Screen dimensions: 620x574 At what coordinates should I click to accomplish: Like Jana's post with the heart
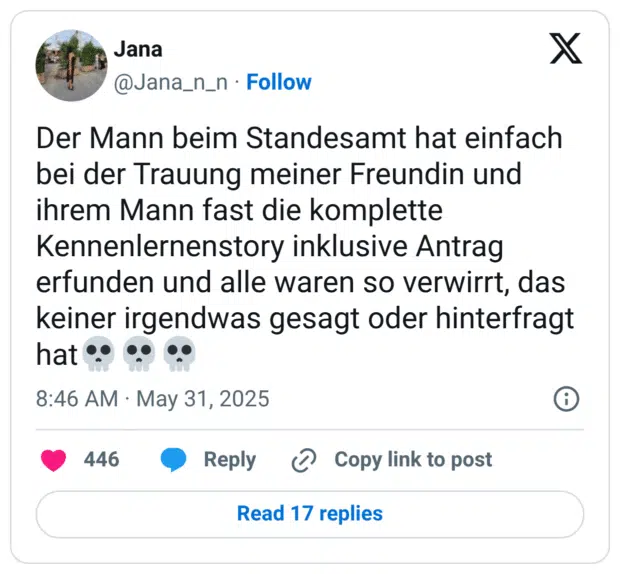point(53,460)
